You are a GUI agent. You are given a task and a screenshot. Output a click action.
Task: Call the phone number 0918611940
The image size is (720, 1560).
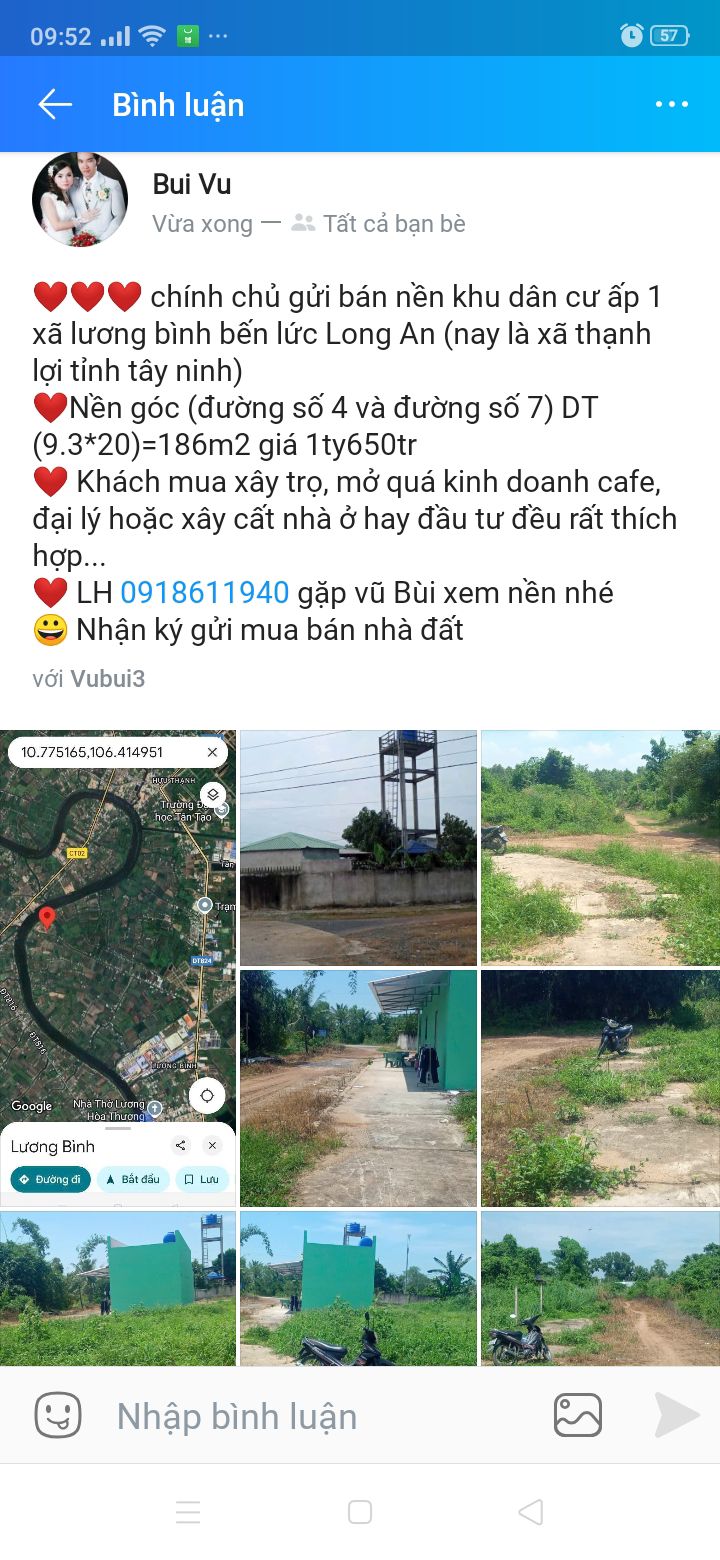pyautogui.click(x=204, y=592)
